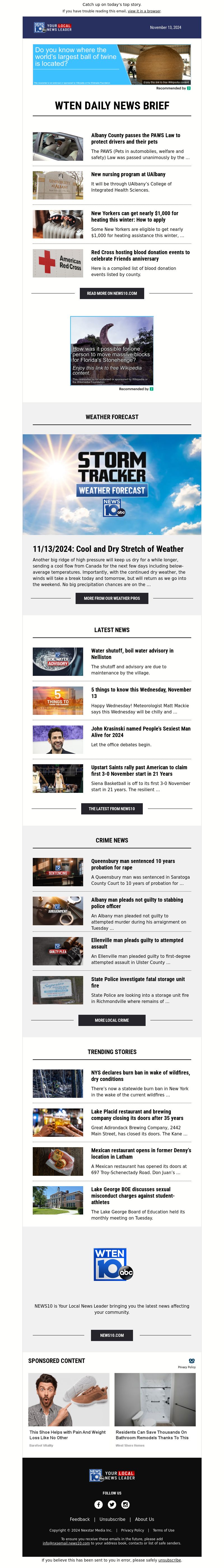Image resolution: width=224 pixels, height=1568 pixels.
Task: Tap the More Local Crime button
Action: pos(112,1020)
